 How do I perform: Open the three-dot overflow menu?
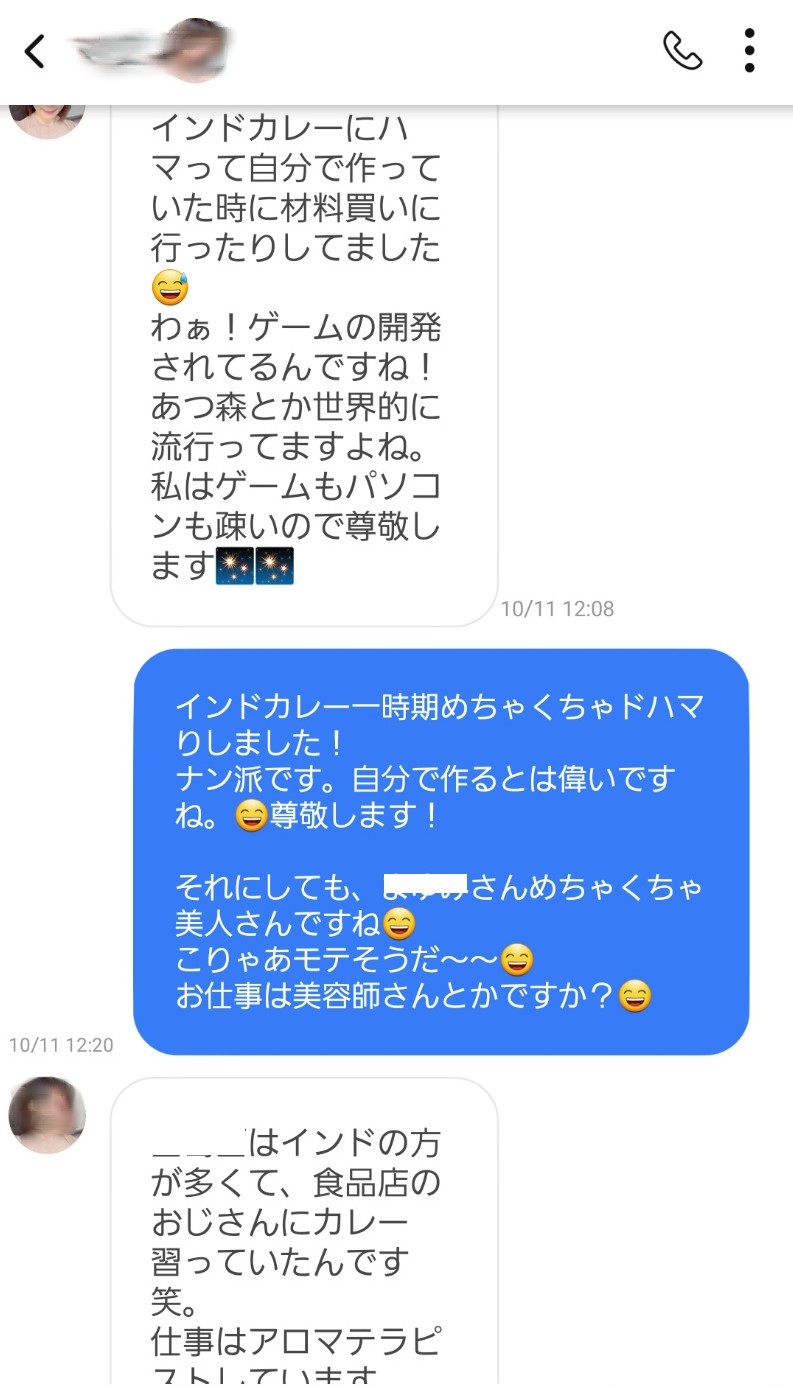click(x=749, y=50)
